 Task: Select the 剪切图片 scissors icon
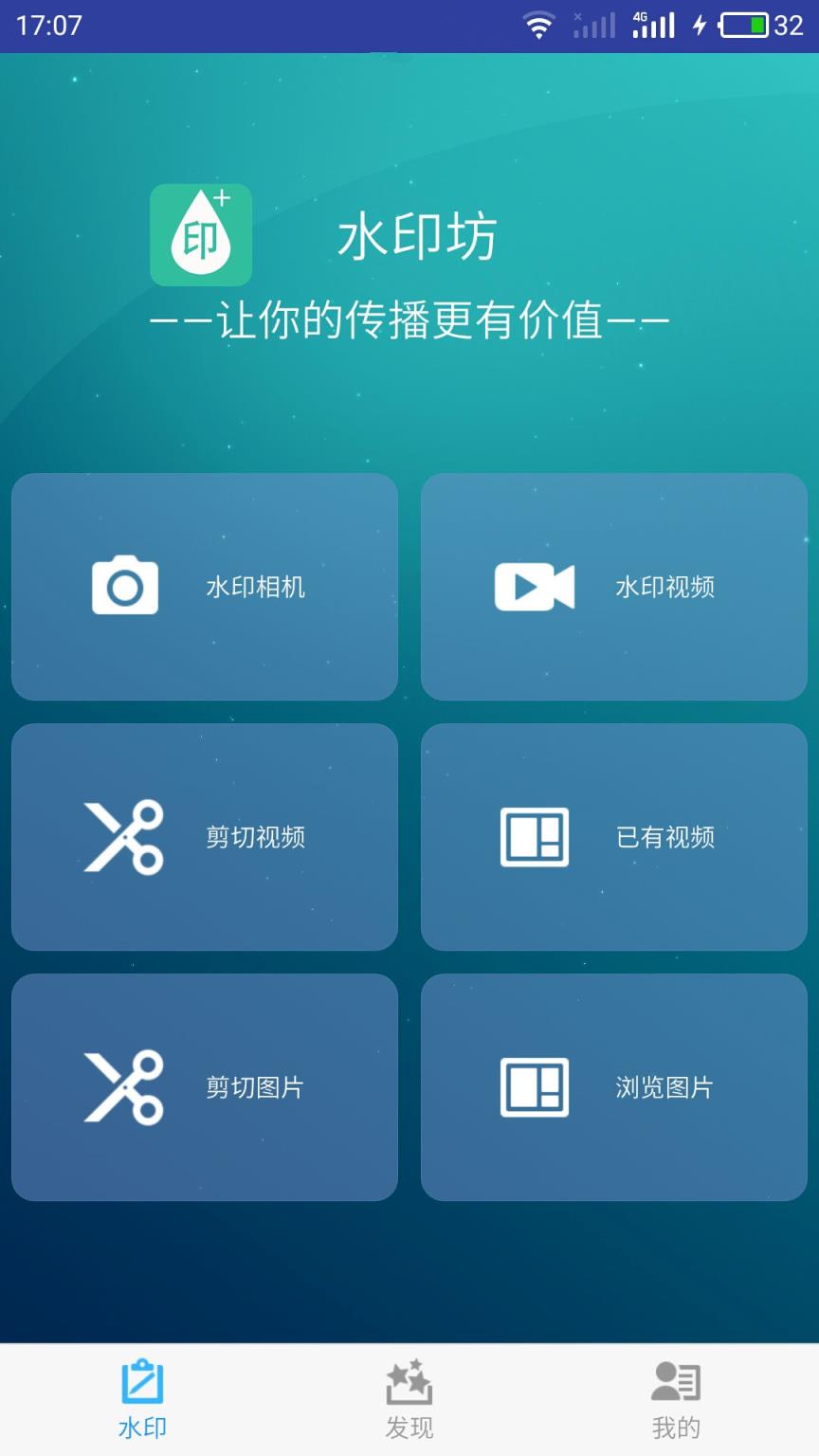click(123, 1087)
